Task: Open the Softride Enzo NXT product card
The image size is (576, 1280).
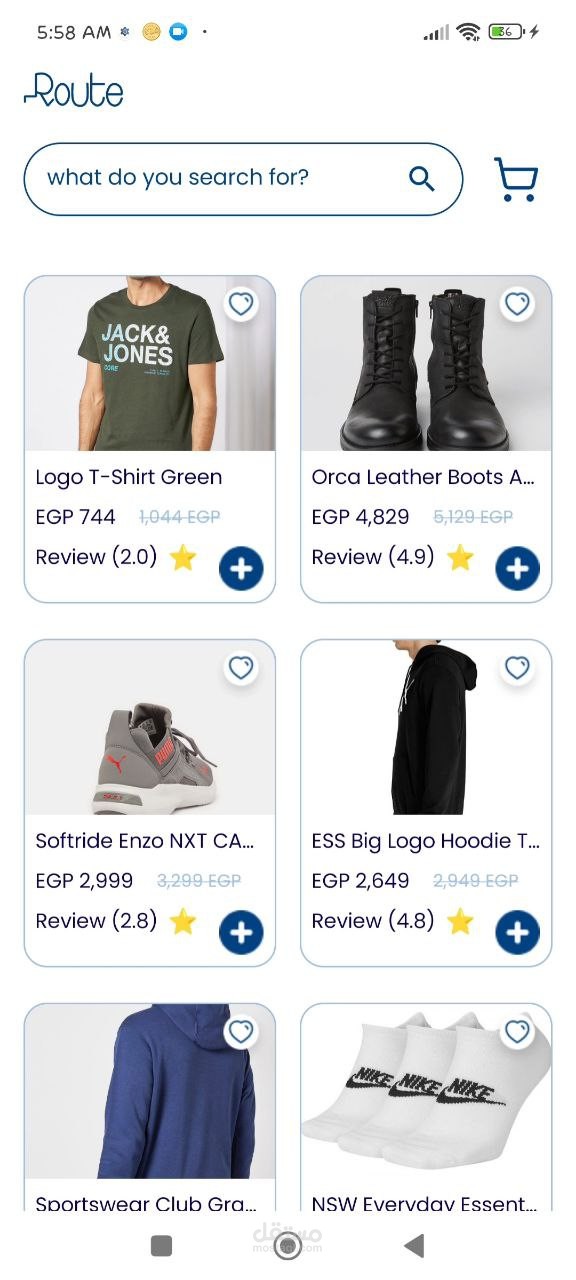Action: click(149, 803)
